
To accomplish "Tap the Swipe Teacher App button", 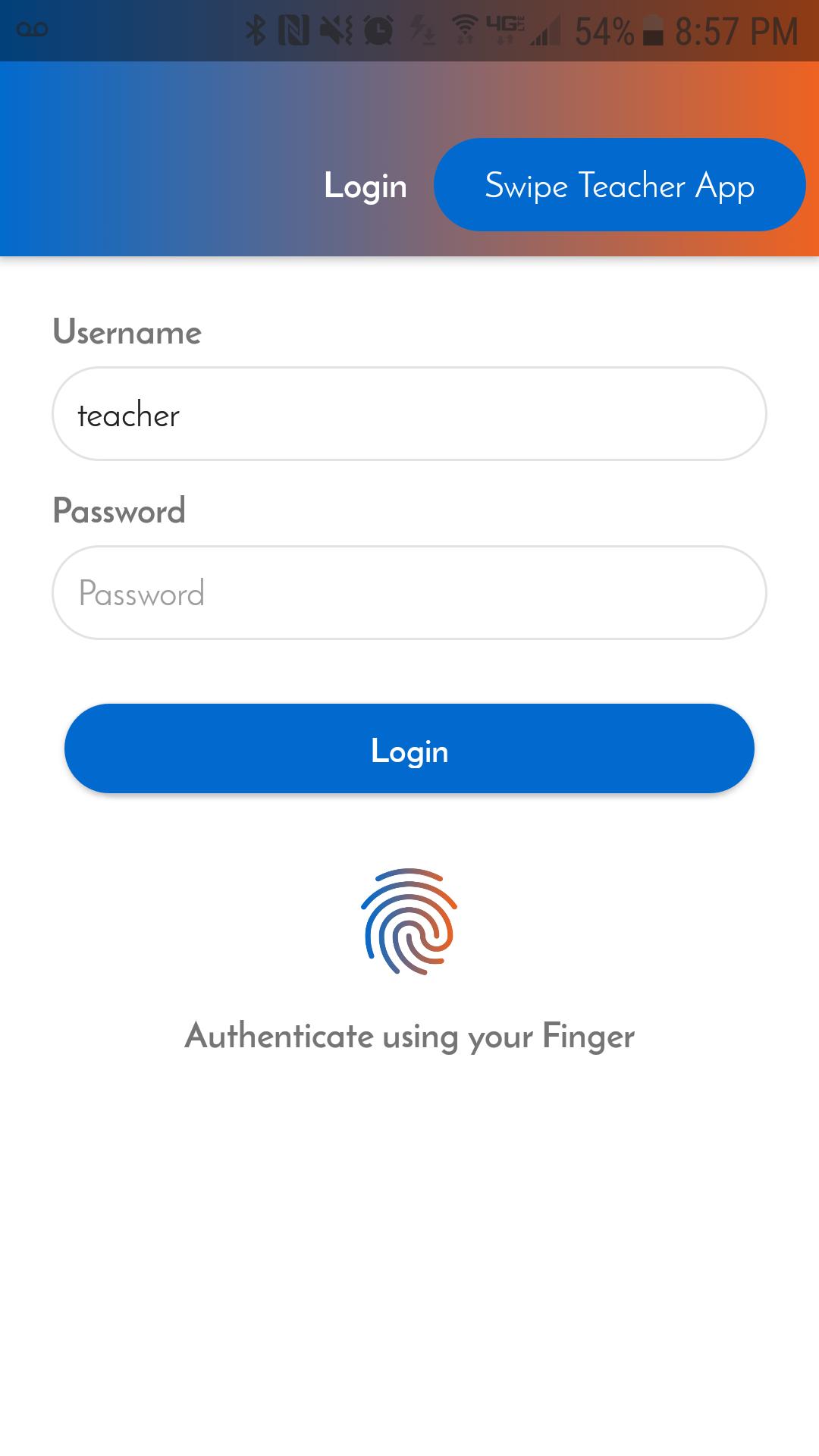I will click(620, 184).
